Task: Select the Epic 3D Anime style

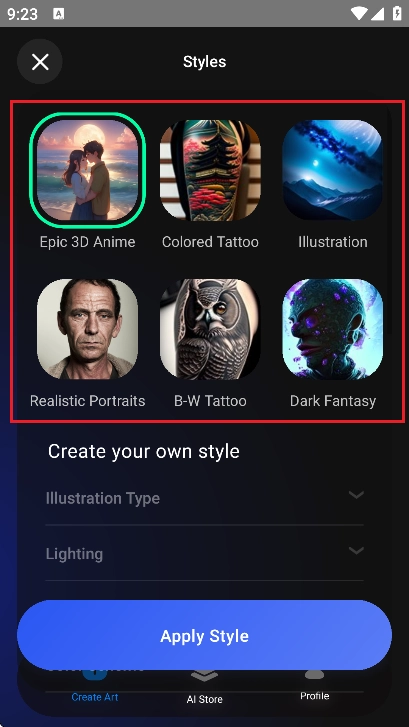Action: pos(88,170)
